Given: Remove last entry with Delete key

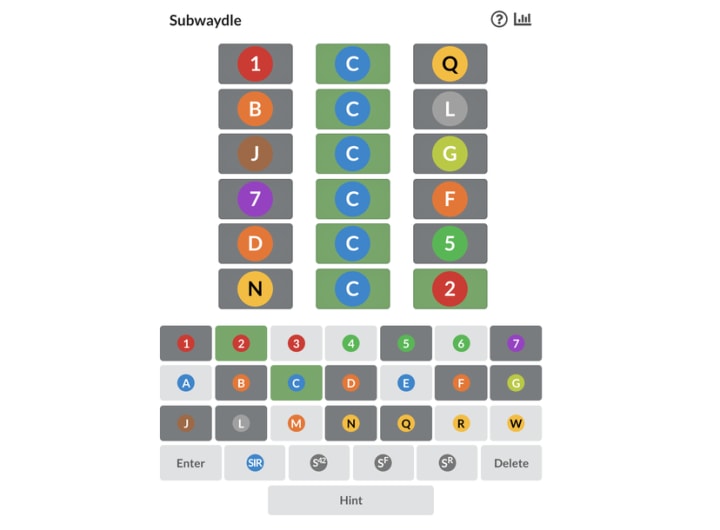Looking at the screenshot, I should pos(511,463).
